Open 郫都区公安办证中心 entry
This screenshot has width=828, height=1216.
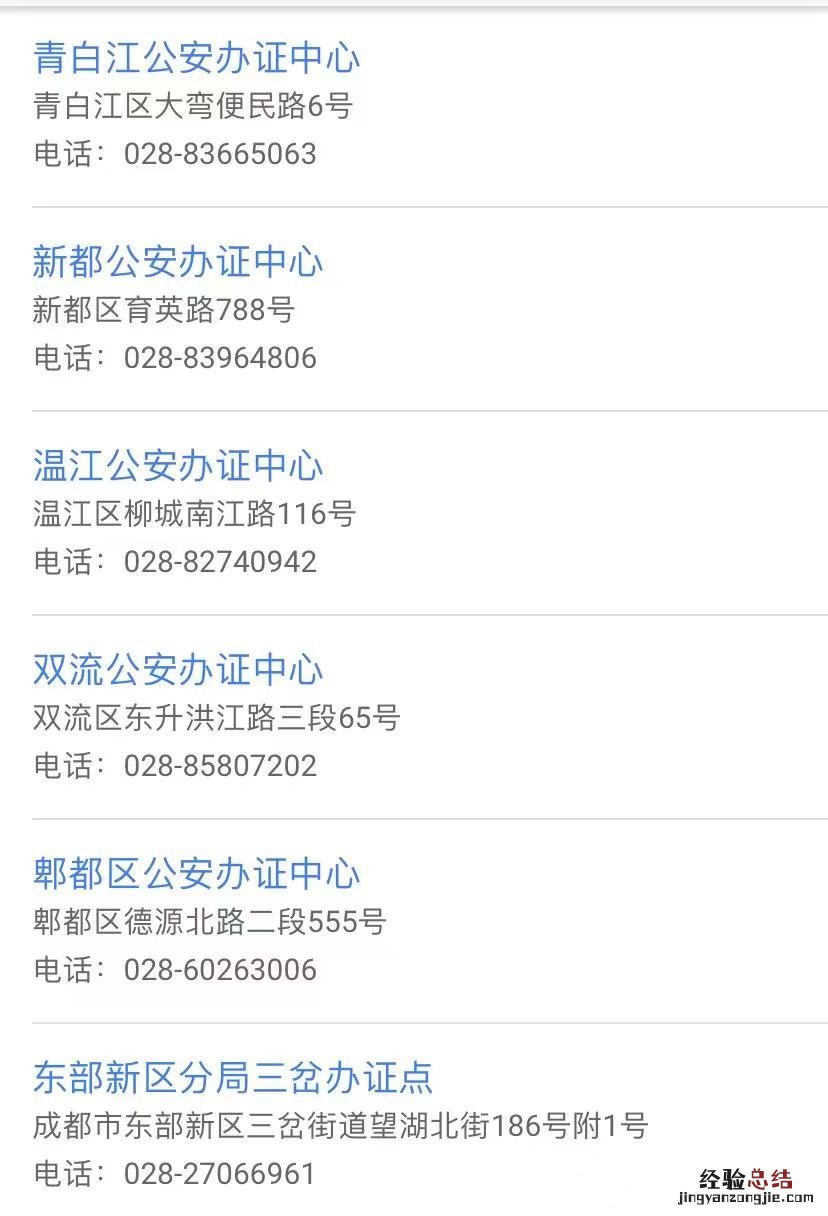[196, 874]
